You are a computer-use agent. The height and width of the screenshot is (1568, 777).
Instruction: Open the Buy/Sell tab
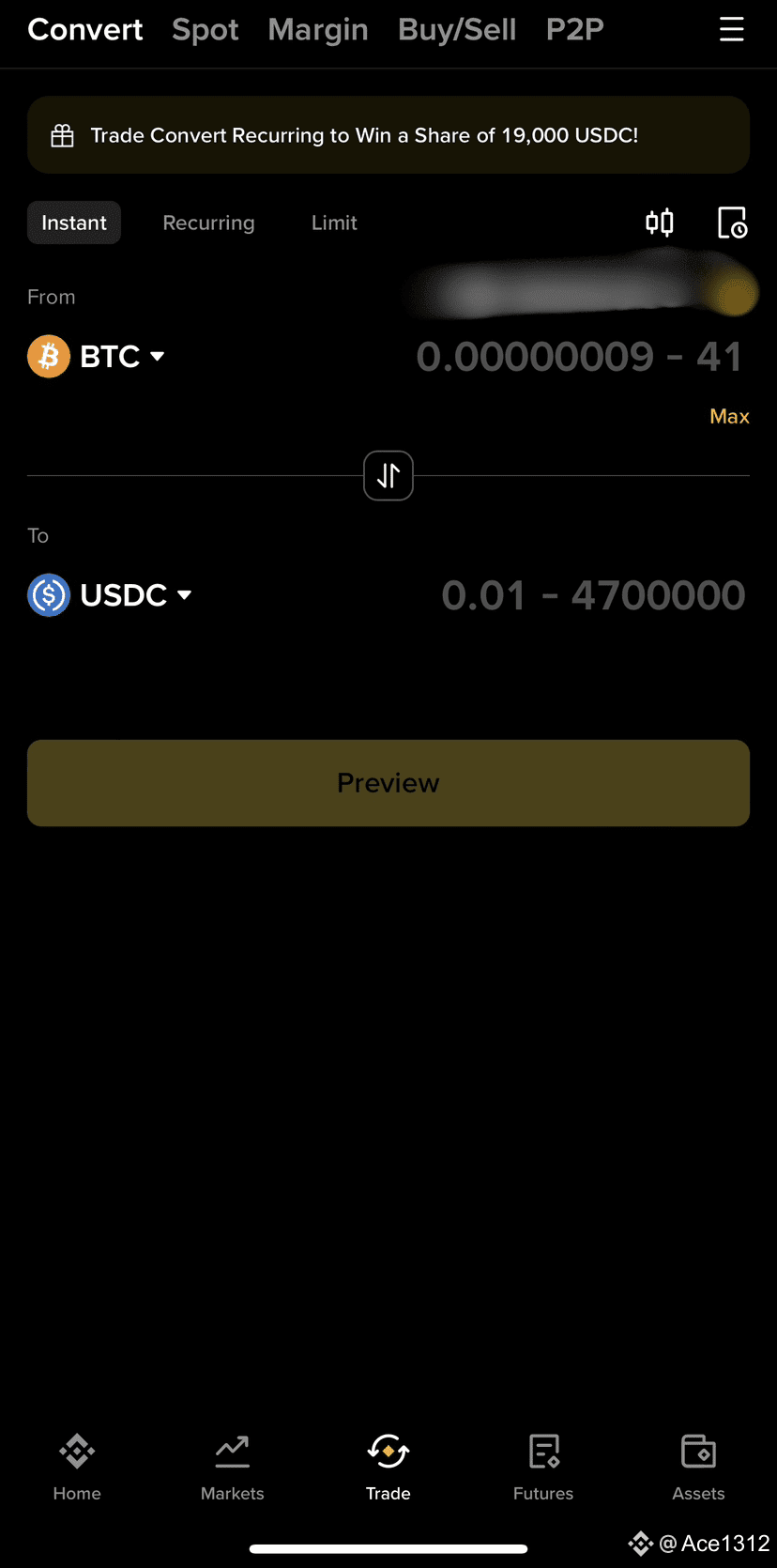tap(457, 30)
